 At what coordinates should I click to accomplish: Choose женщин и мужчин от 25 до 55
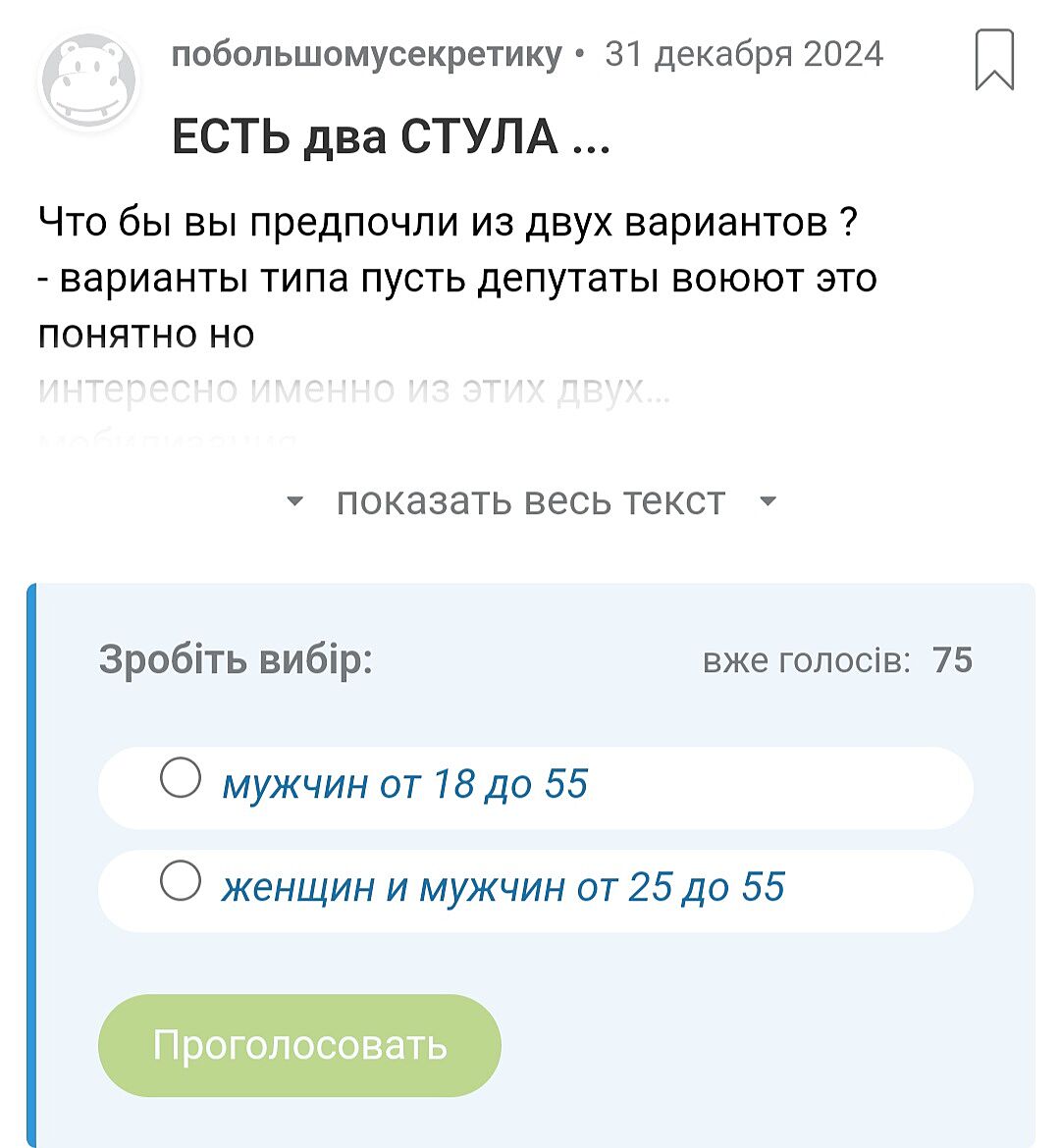181,882
